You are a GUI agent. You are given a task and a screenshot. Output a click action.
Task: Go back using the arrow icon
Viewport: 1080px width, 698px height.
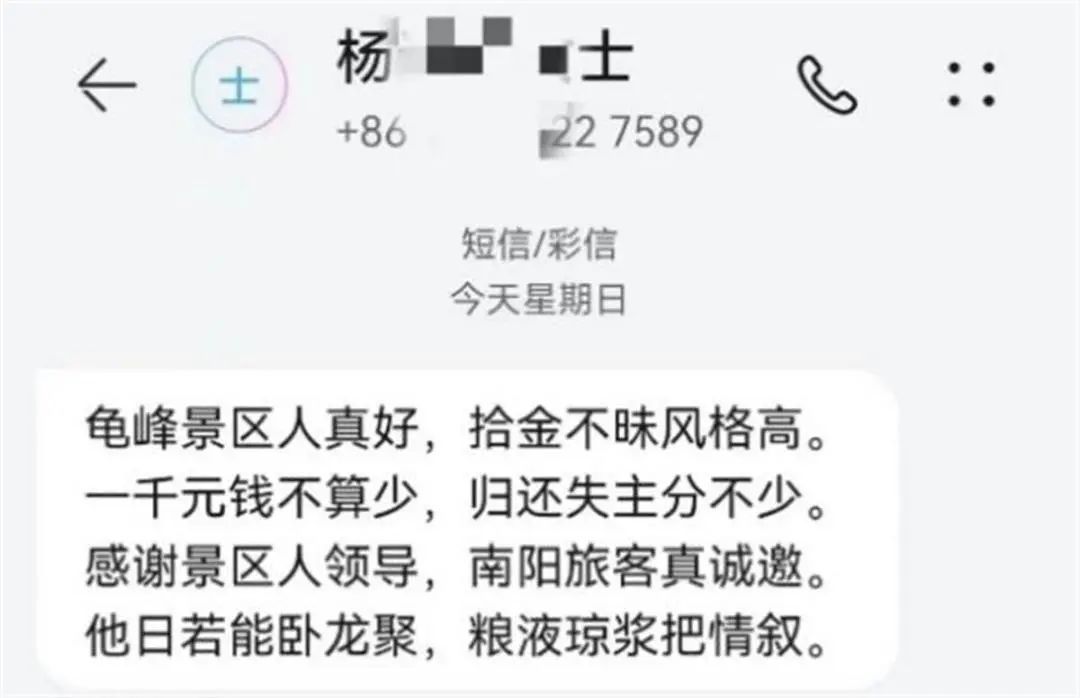[106, 85]
